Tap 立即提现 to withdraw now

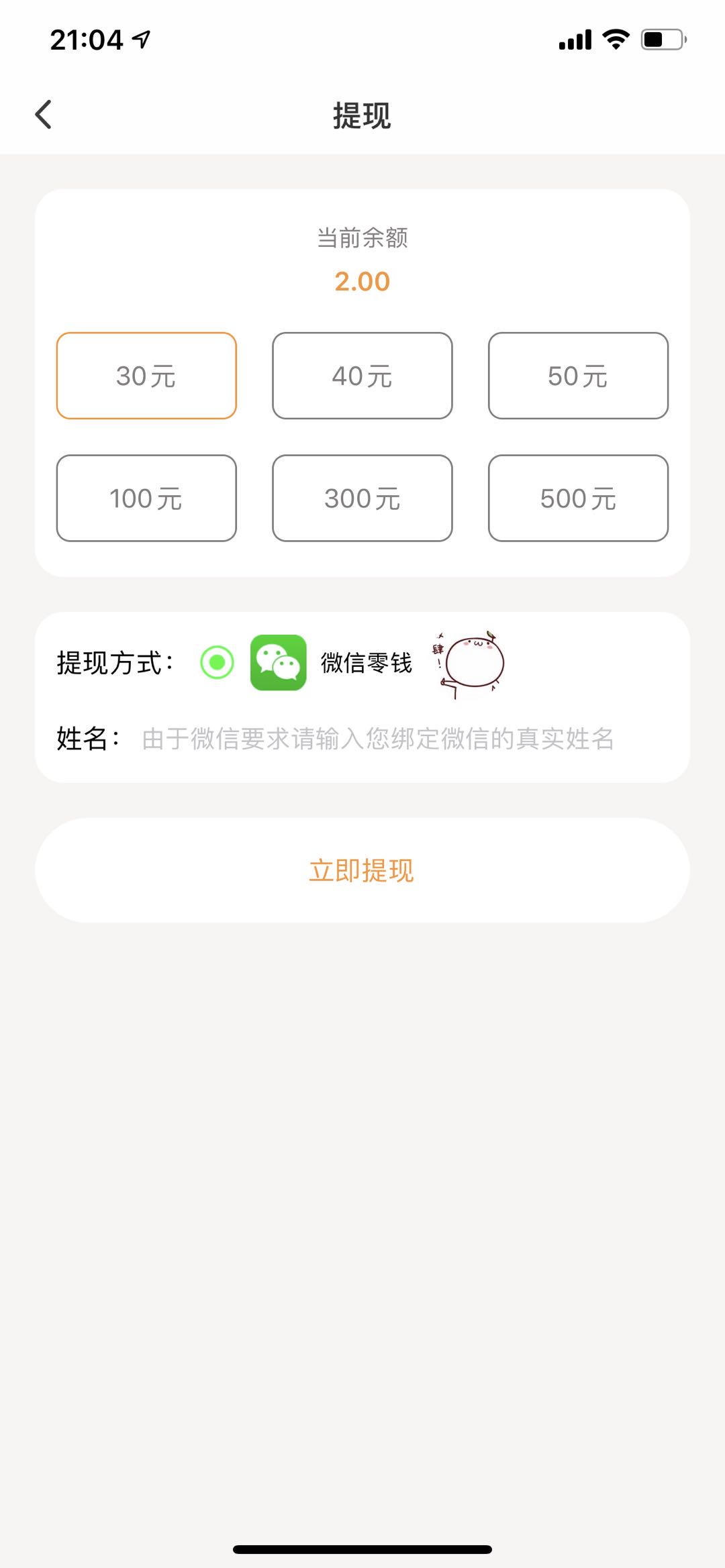click(362, 869)
